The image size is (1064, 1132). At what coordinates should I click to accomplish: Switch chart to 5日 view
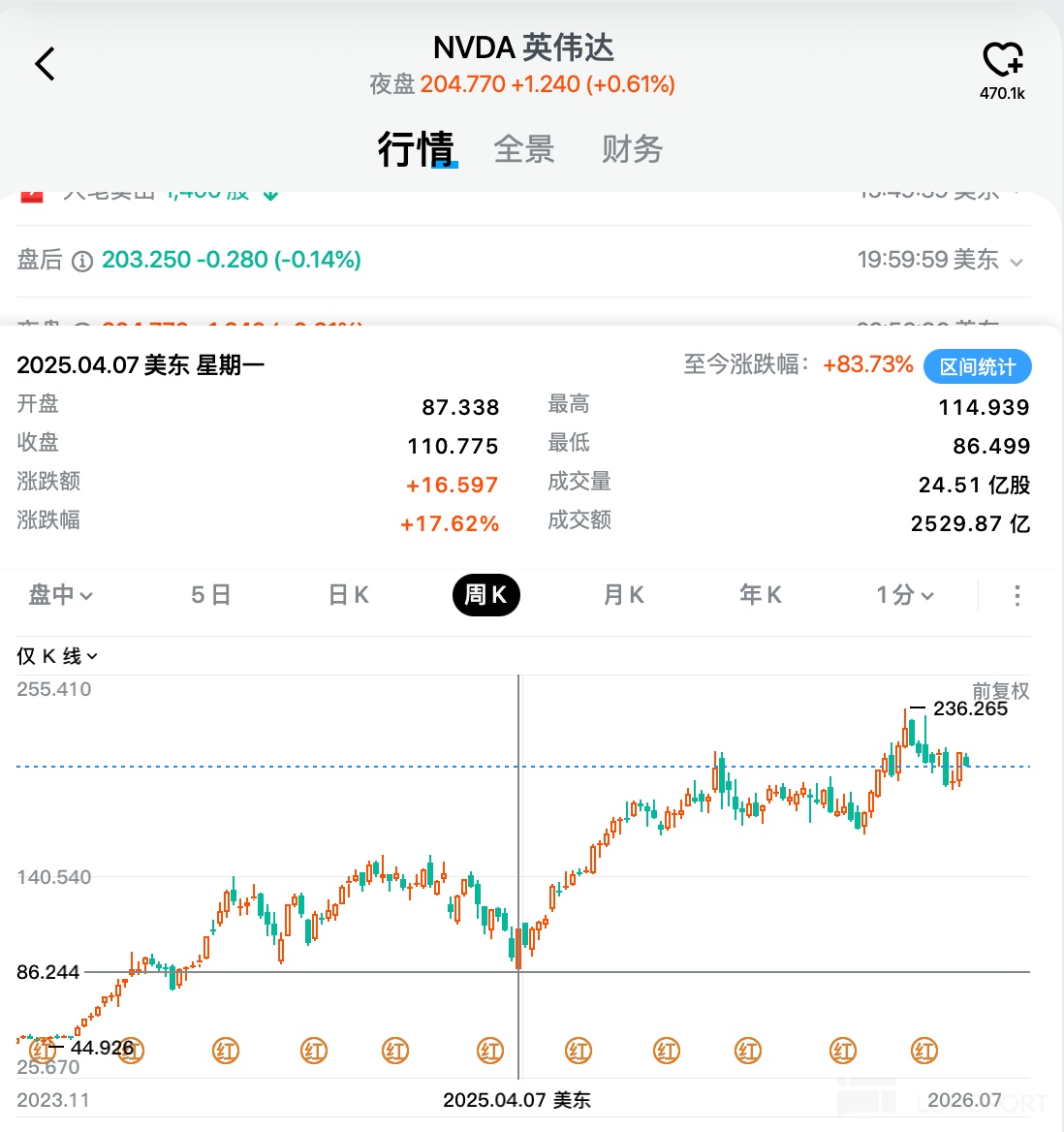tap(211, 595)
